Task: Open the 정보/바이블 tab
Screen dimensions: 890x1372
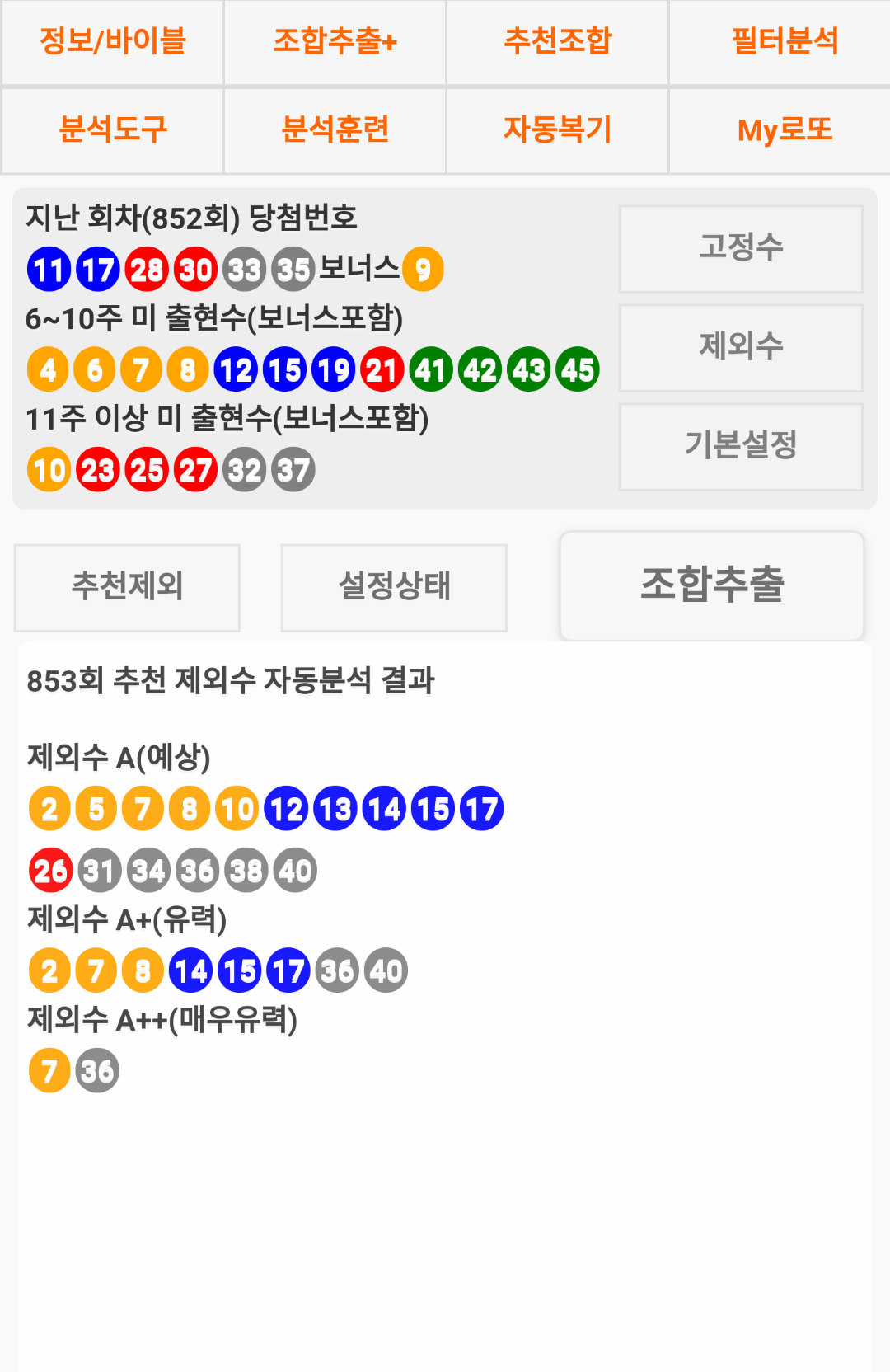Action: tap(112, 41)
